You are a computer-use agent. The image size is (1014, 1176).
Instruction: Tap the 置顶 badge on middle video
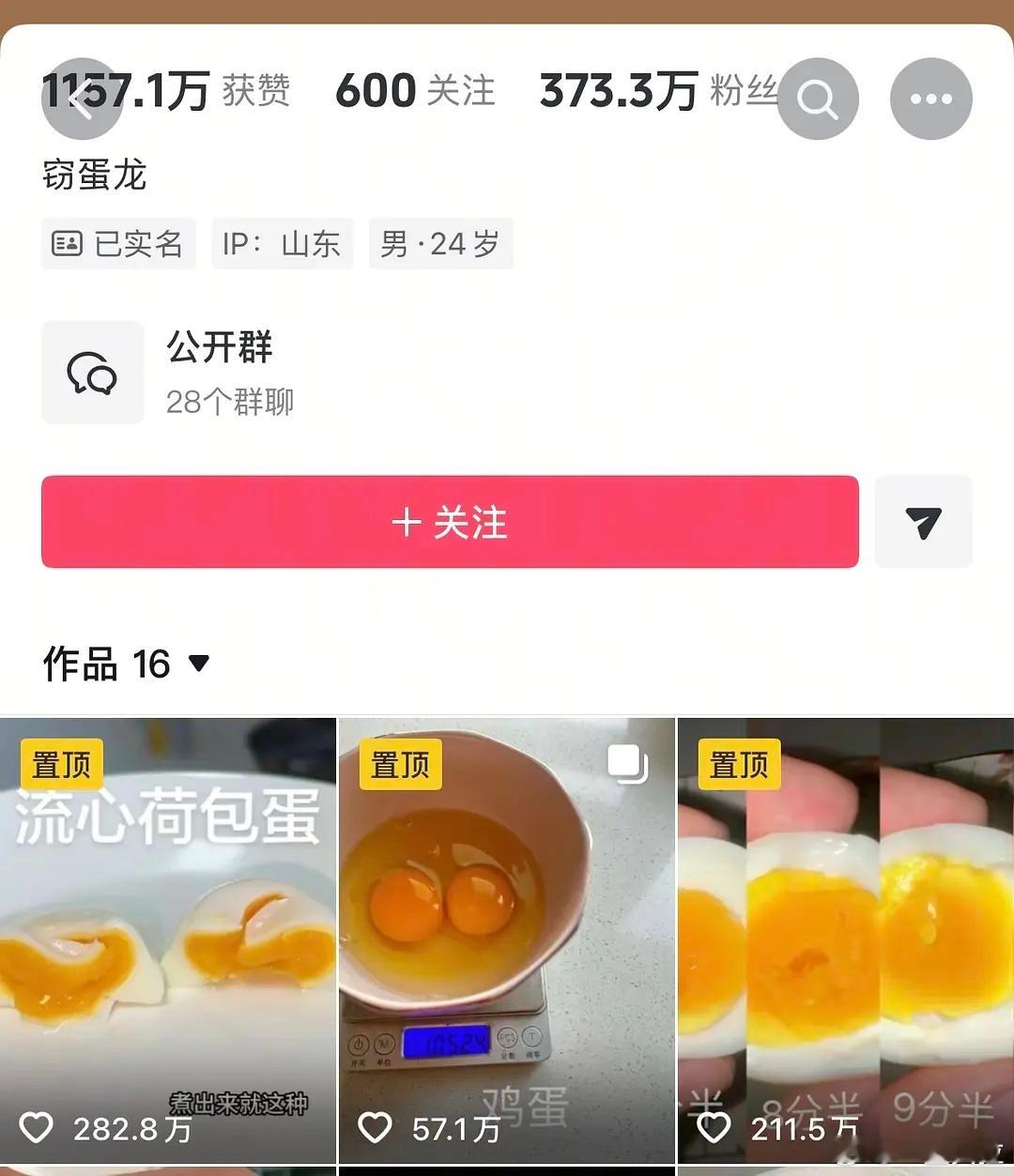click(400, 764)
